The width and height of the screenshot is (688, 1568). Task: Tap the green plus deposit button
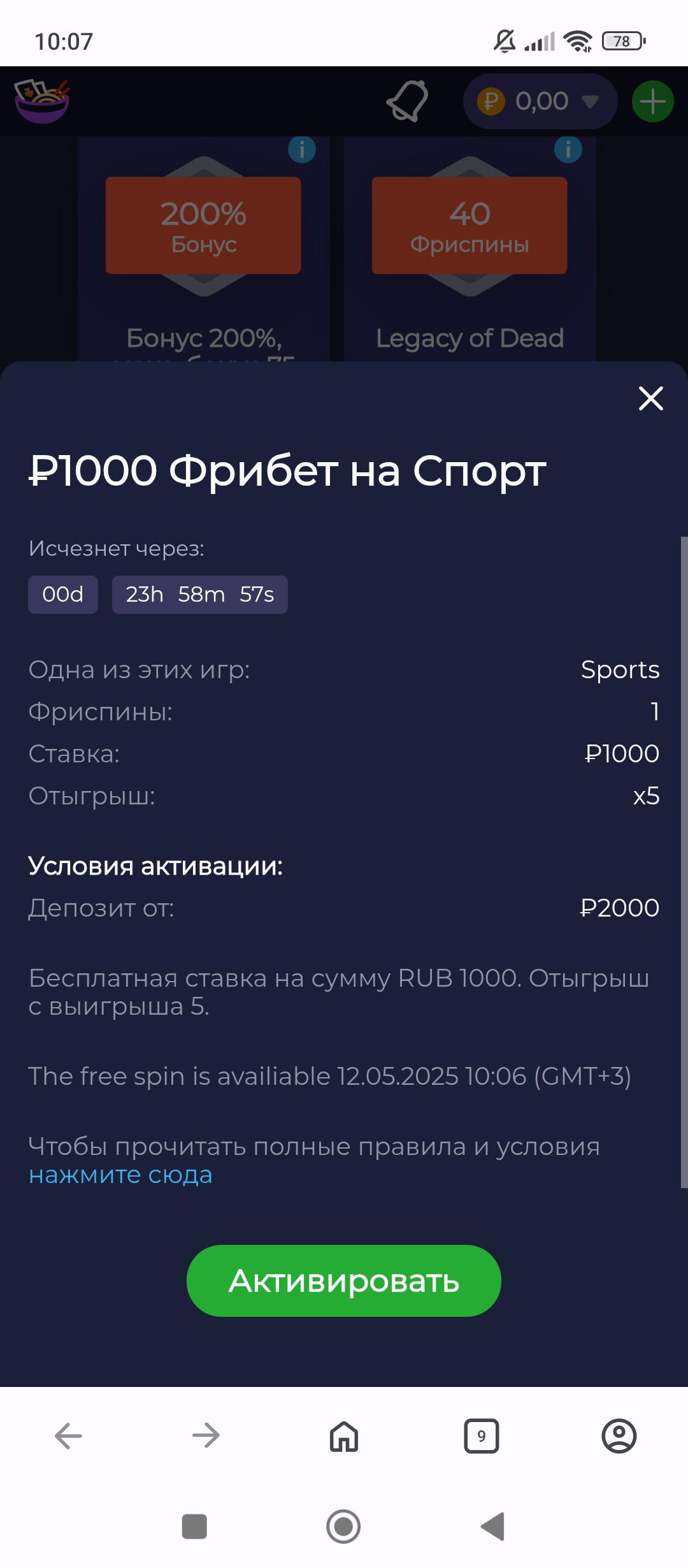652,101
